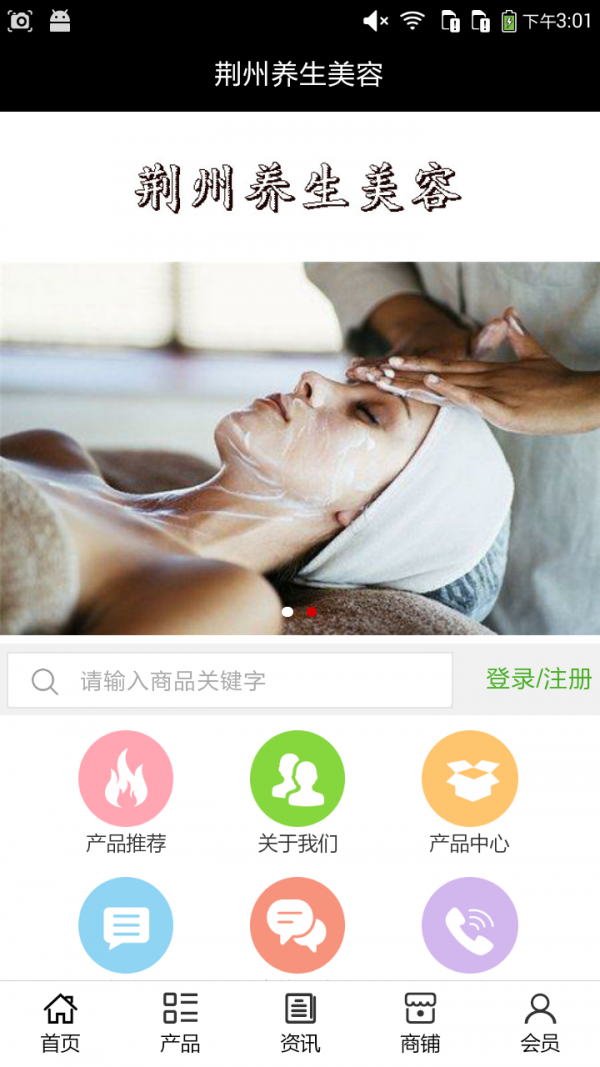Open 登录/注册 login link
The image size is (600, 1067).
538,679
